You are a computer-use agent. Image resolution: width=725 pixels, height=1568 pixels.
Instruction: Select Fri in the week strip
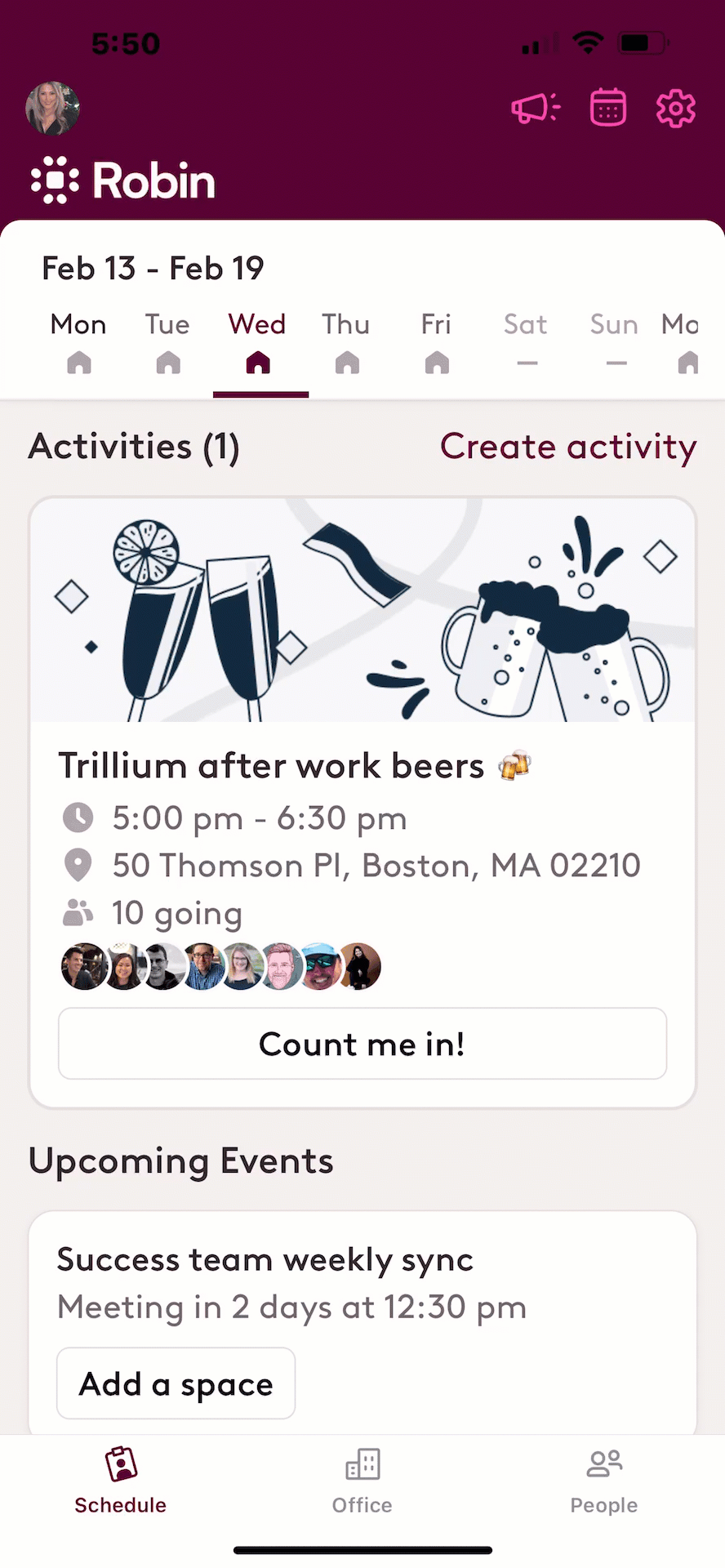[x=436, y=343]
